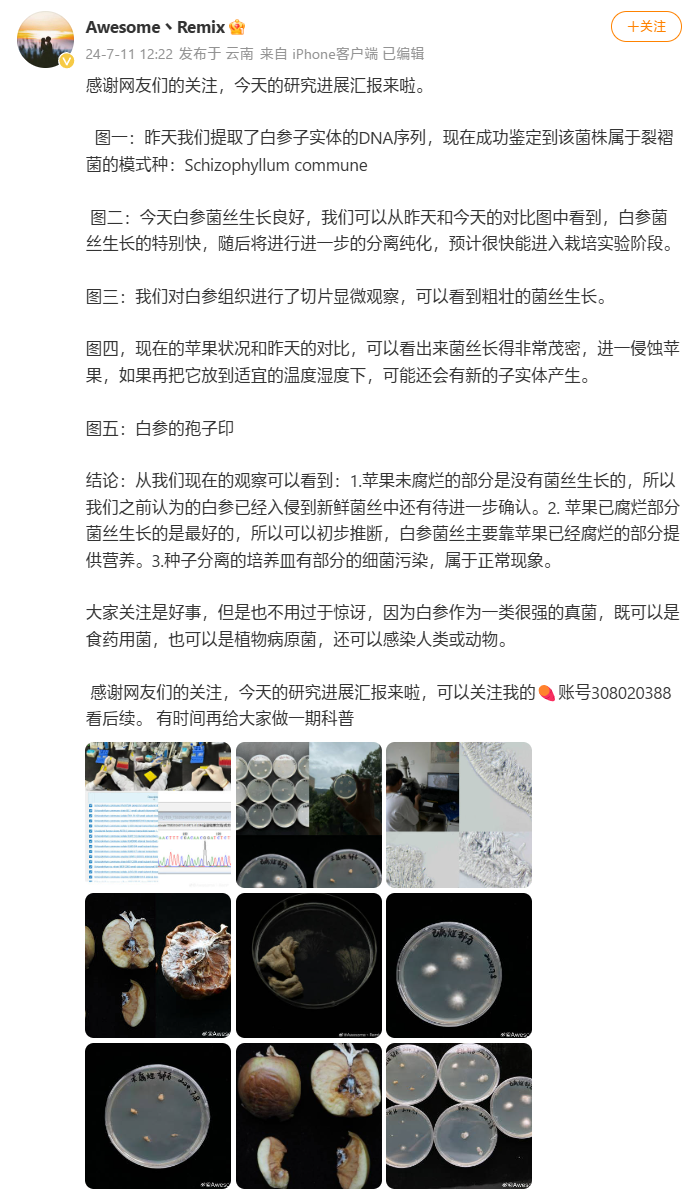700x1197 pixels.
Task: View the four petri dishes photo
Action: pos(458,1115)
